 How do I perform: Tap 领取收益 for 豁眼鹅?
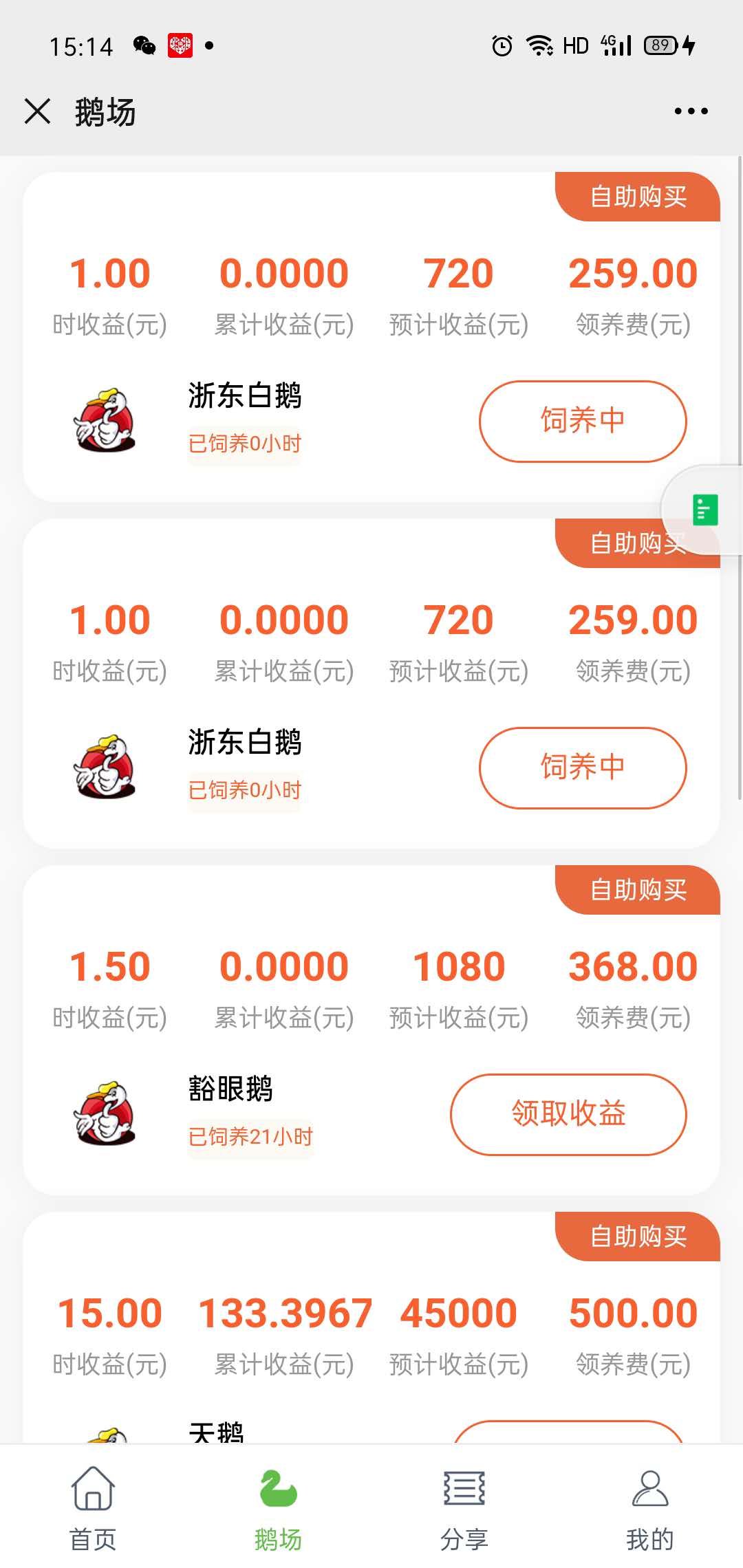click(x=568, y=1114)
